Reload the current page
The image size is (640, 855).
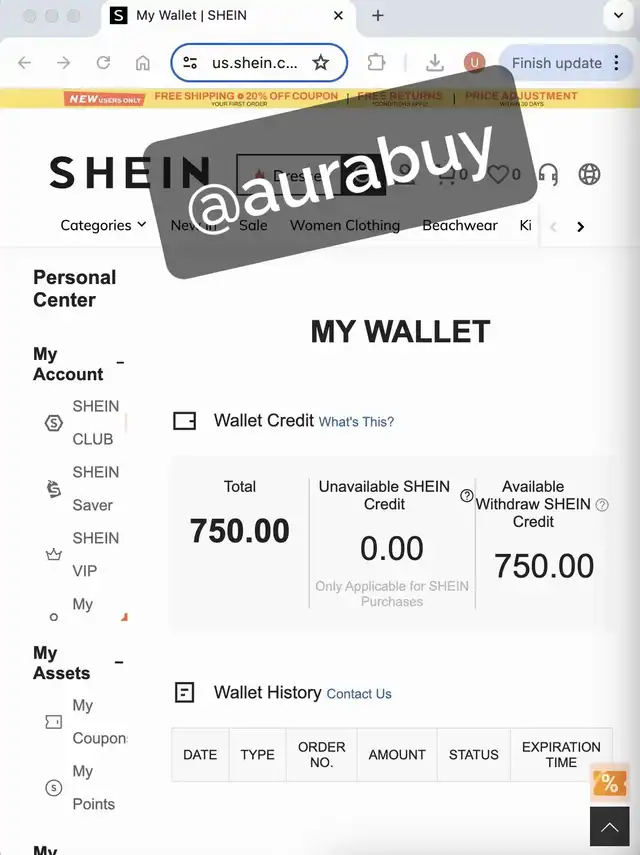pyautogui.click(x=103, y=63)
